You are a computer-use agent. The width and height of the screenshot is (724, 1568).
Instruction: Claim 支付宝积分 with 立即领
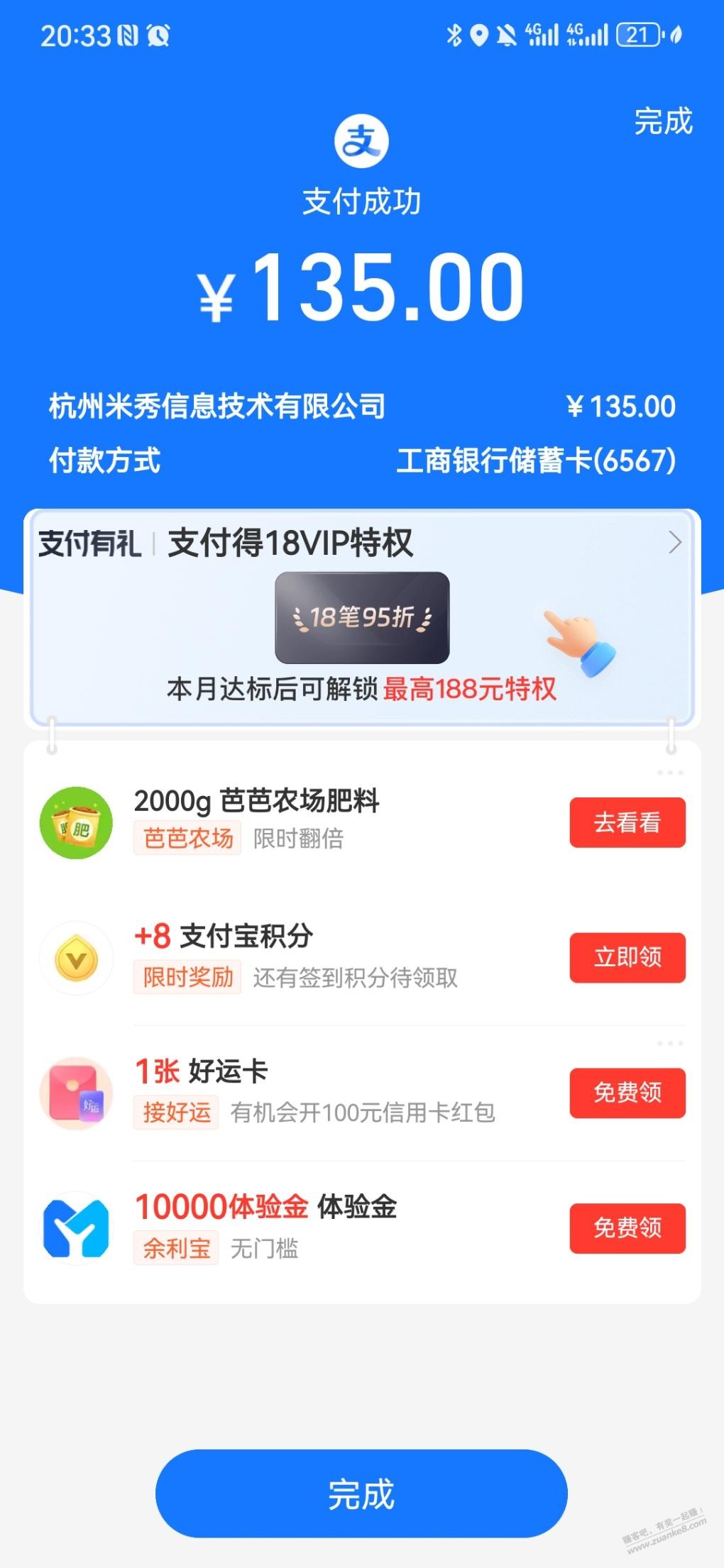click(627, 958)
